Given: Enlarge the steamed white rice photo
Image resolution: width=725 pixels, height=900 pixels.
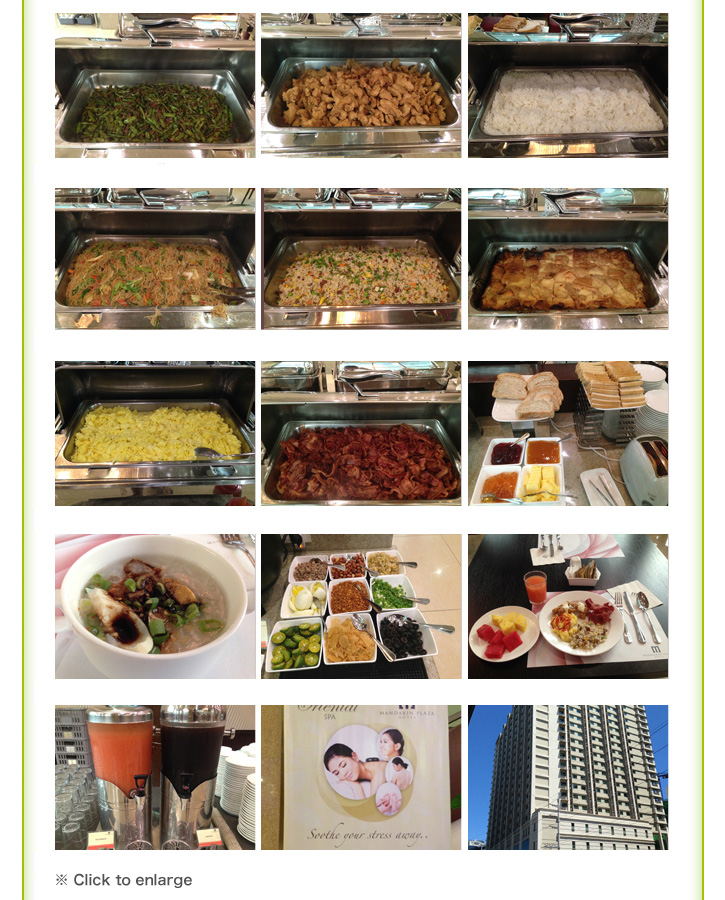Looking at the screenshot, I should click(567, 85).
